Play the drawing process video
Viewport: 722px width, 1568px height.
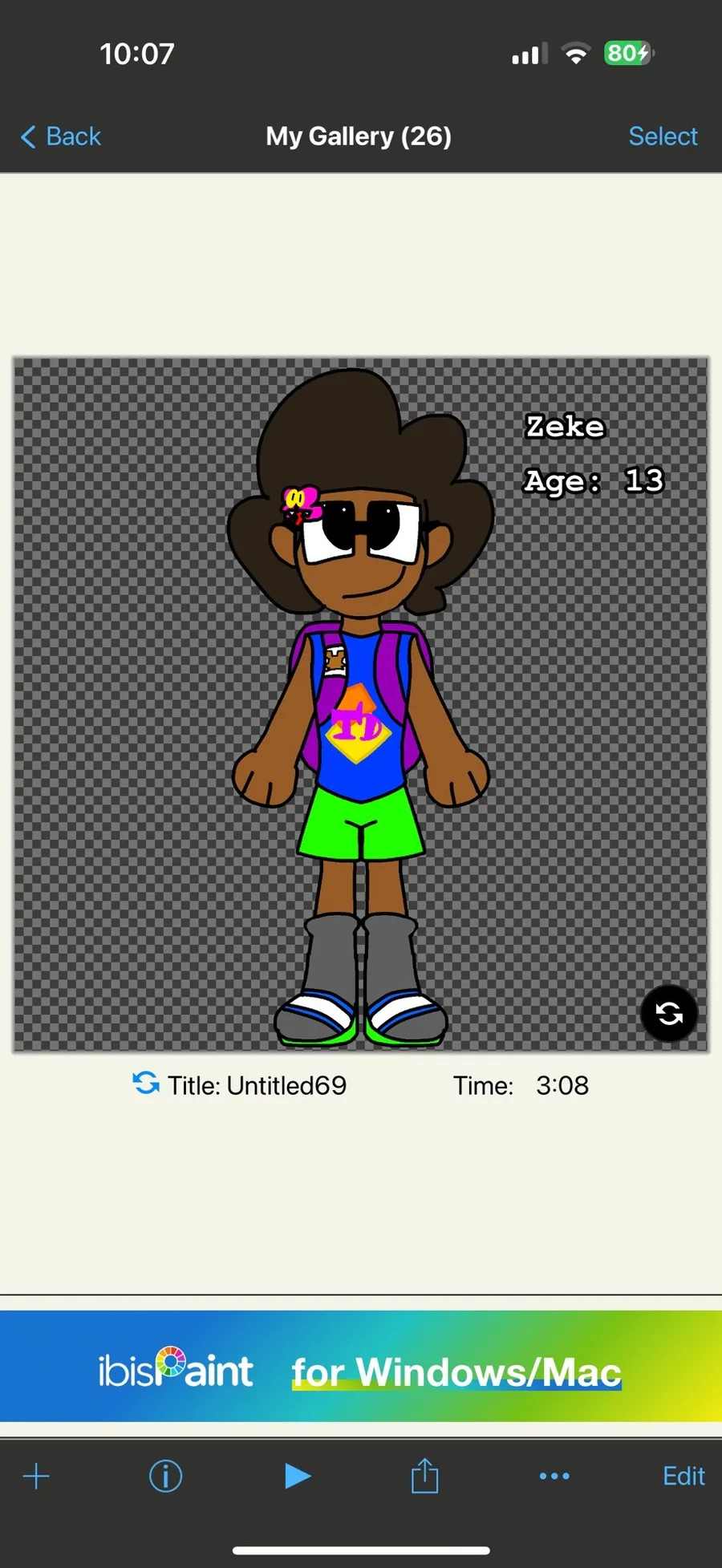click(x=297, y=1476)
